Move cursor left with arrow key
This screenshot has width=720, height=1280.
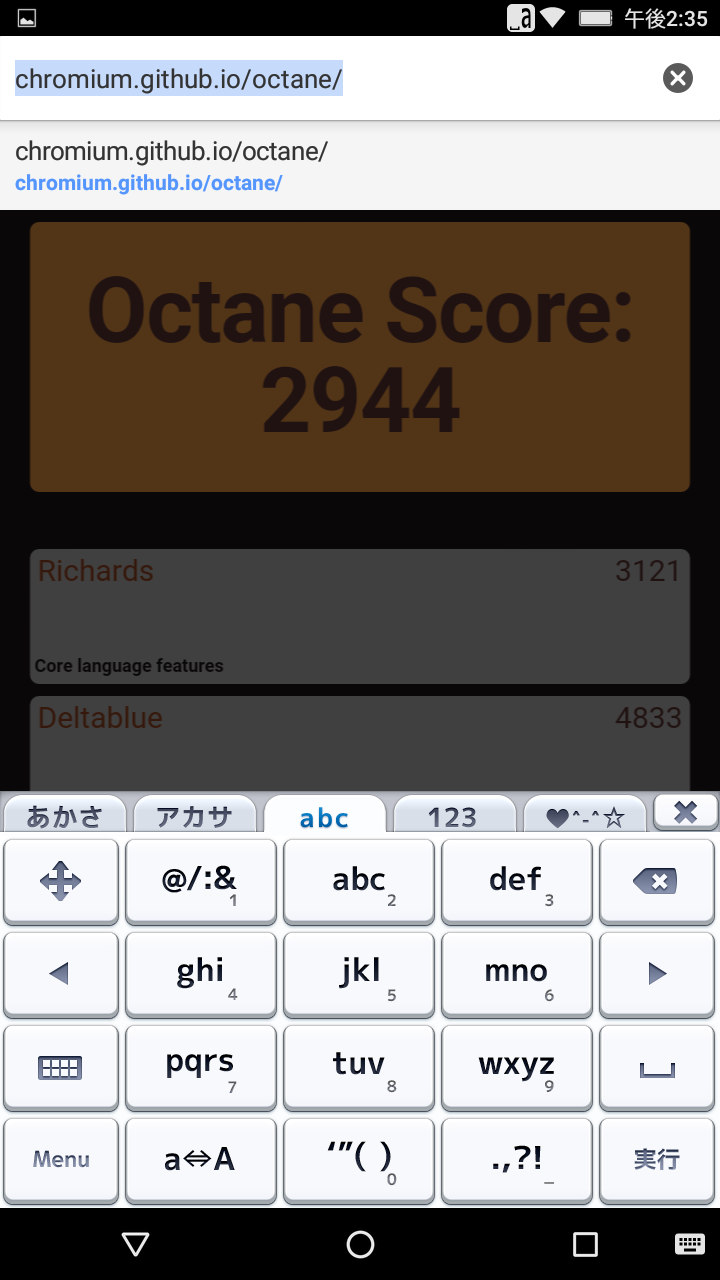[61, 974]
